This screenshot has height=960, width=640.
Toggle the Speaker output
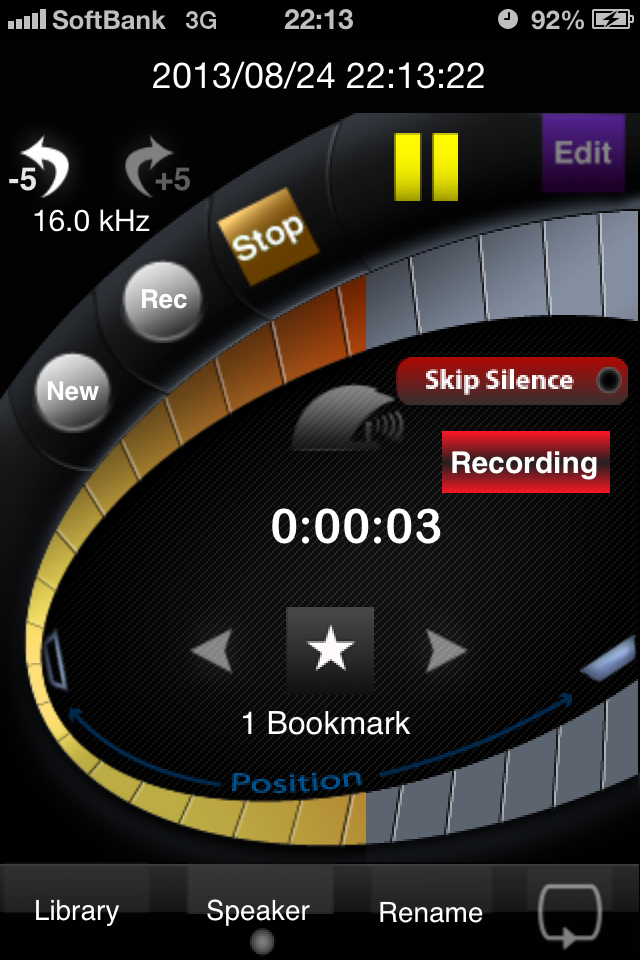coord(258,913)
